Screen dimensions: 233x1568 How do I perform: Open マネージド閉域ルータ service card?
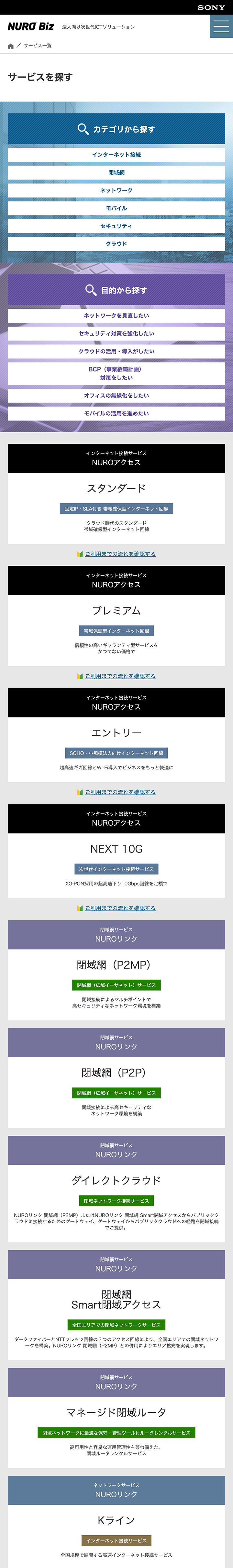(x=116, y=1419)
